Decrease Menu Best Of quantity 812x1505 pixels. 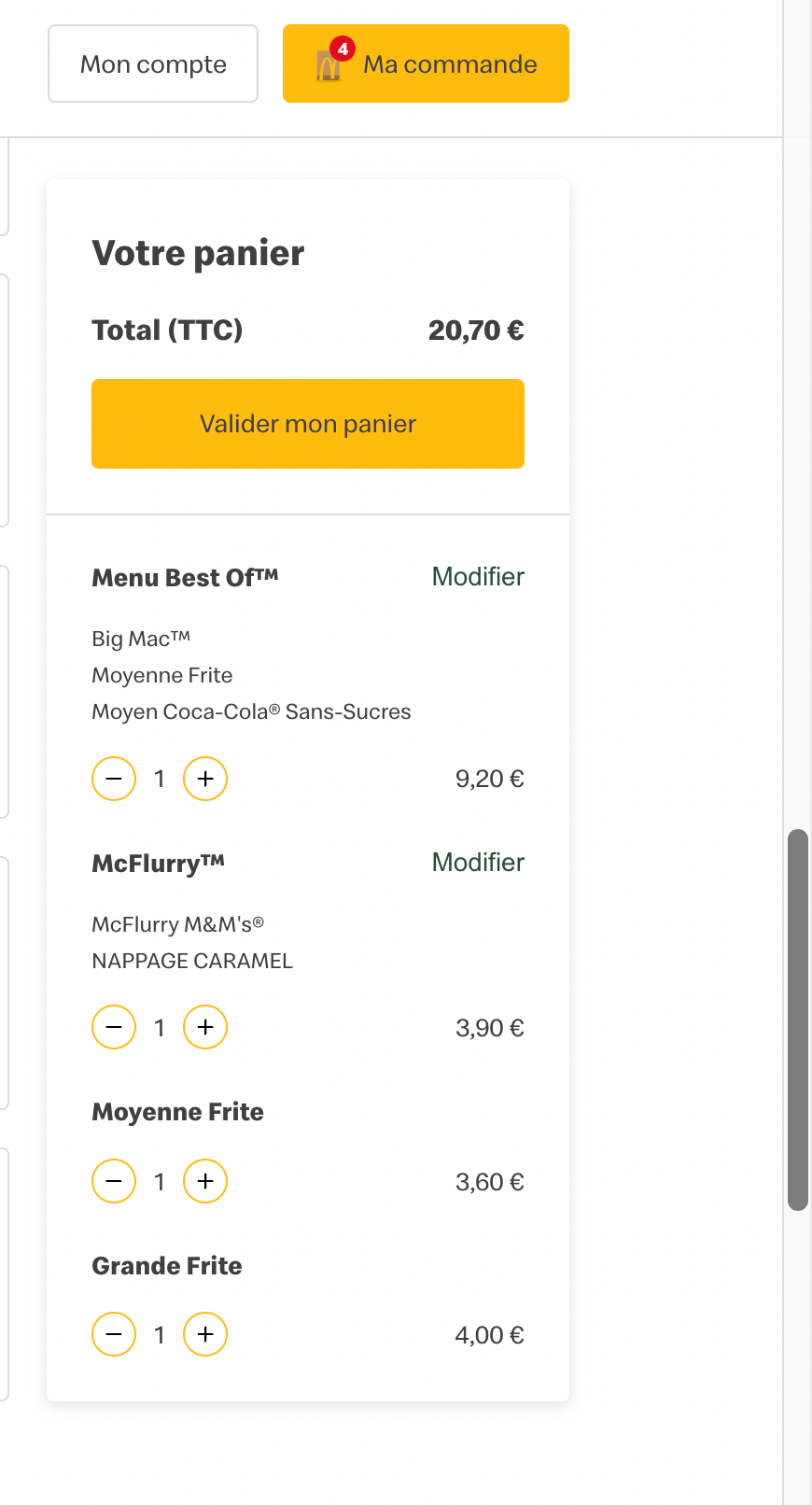pyautogui.click(x=114, y=779)
